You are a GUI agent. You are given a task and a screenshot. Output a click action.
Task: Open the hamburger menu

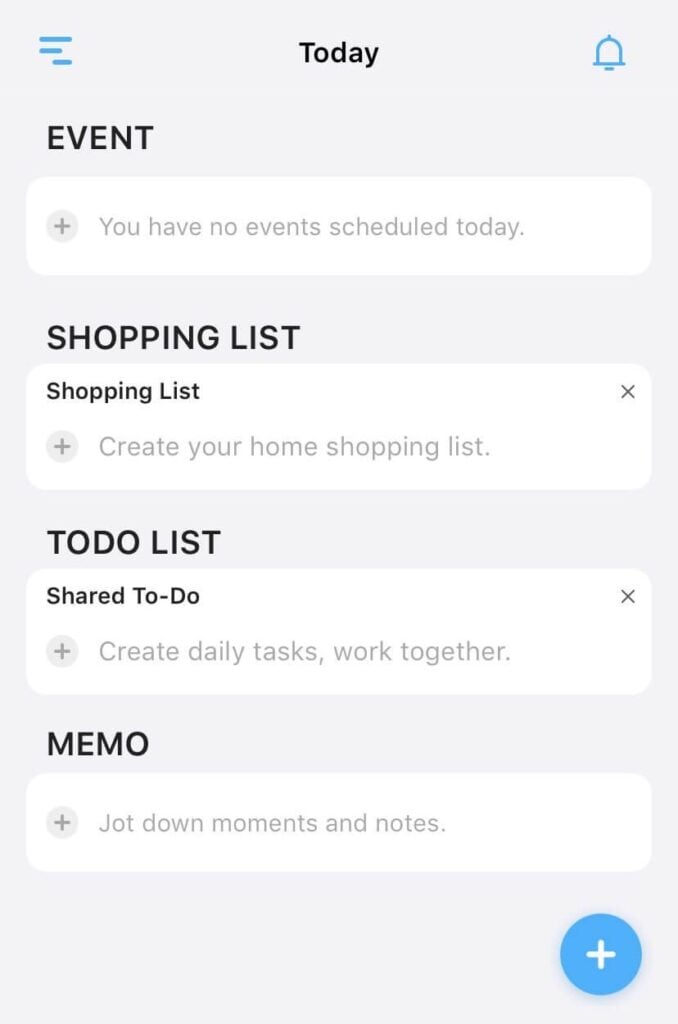pos(56,51)
